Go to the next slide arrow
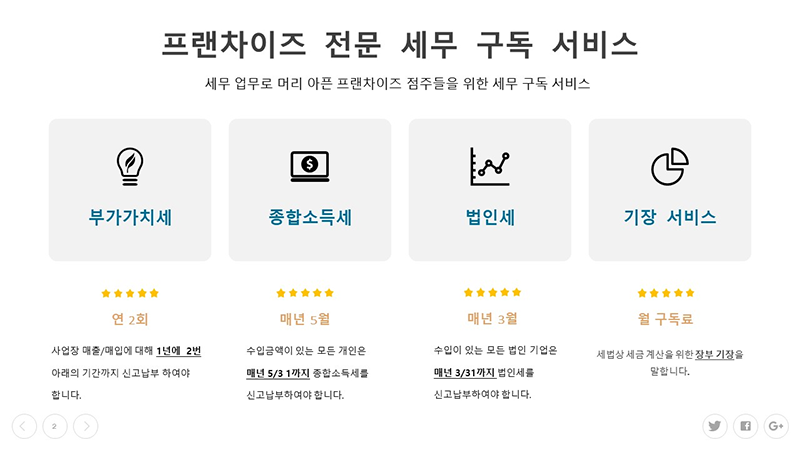800x450 pixels. click(x=86, y=426)
